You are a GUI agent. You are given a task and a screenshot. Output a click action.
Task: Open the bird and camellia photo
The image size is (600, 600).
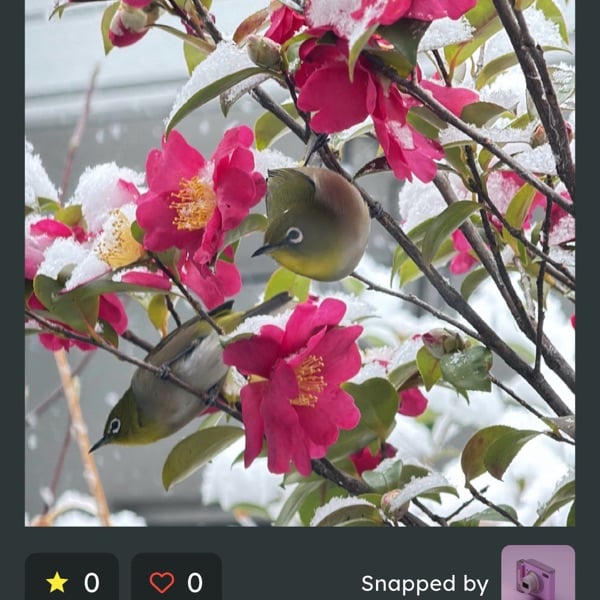coord(300,262)
